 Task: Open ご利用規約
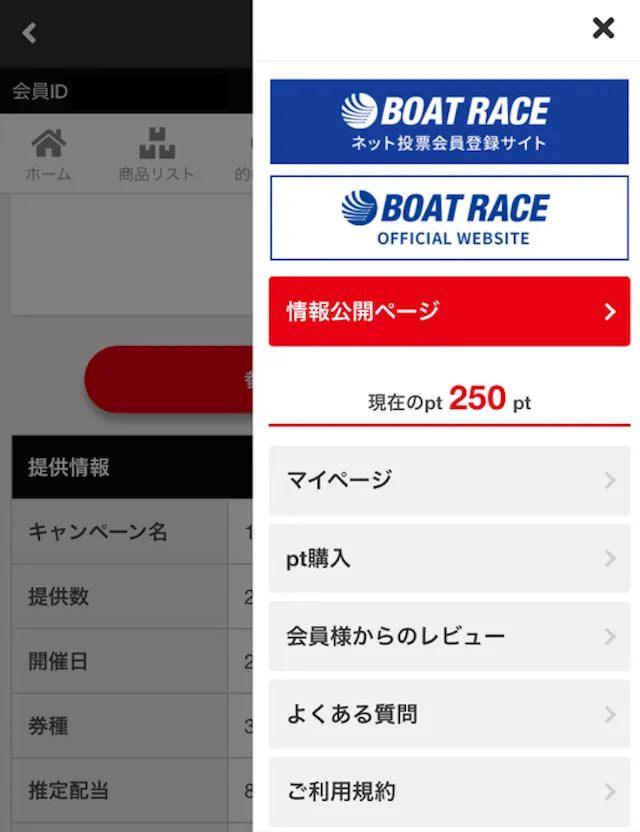pyautogui.click(x=449, y=792)
